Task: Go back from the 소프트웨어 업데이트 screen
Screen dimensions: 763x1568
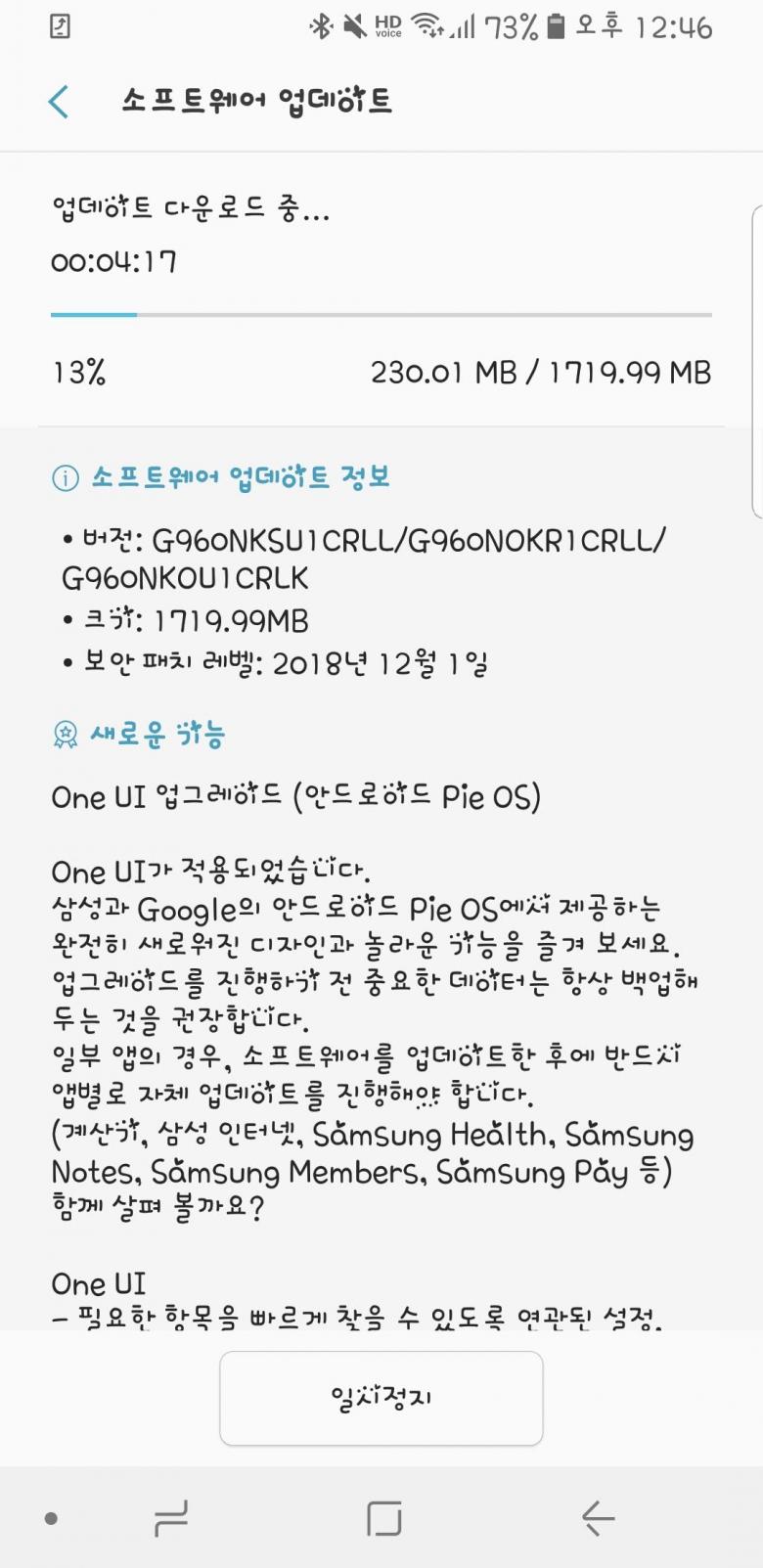Action: coord(59,102)
